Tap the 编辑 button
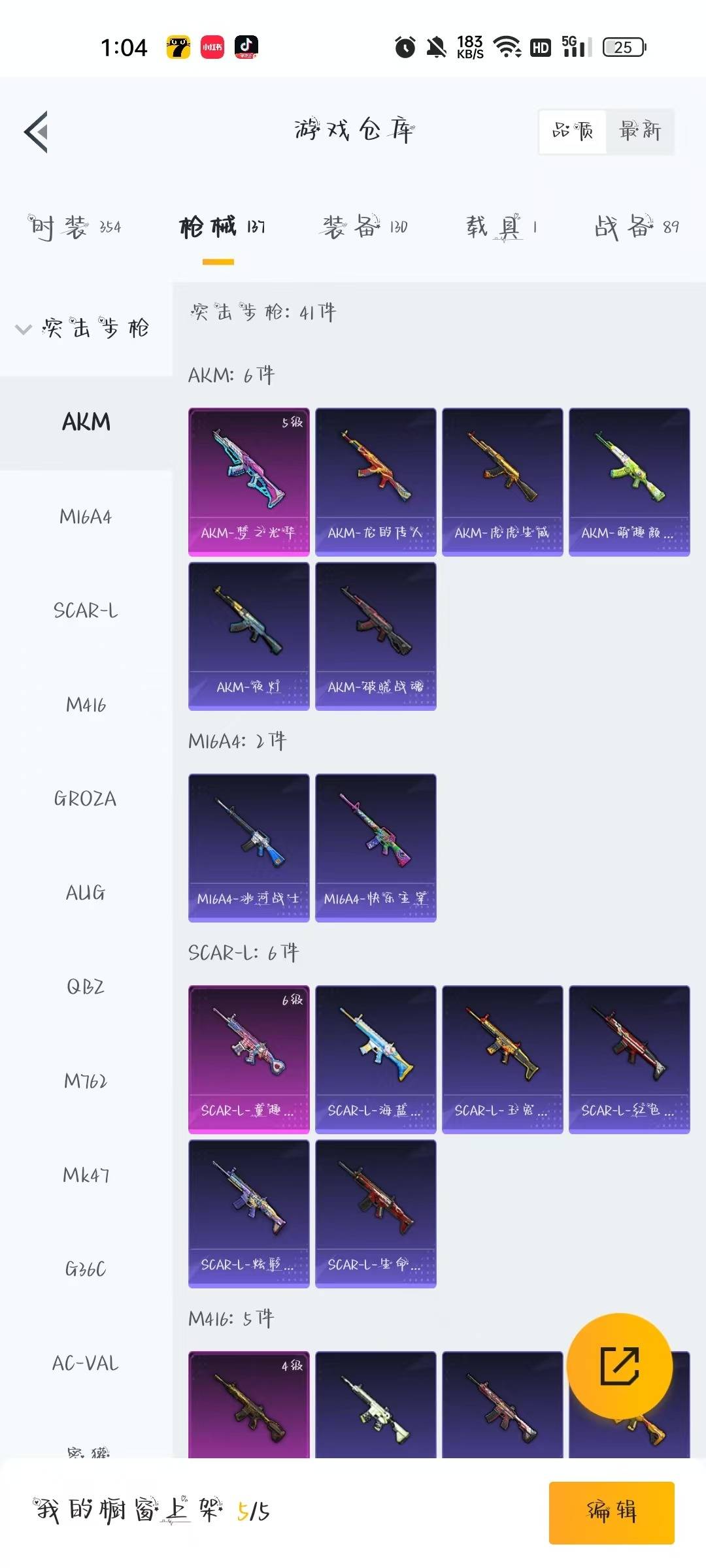 click(x=612, y=1512)
